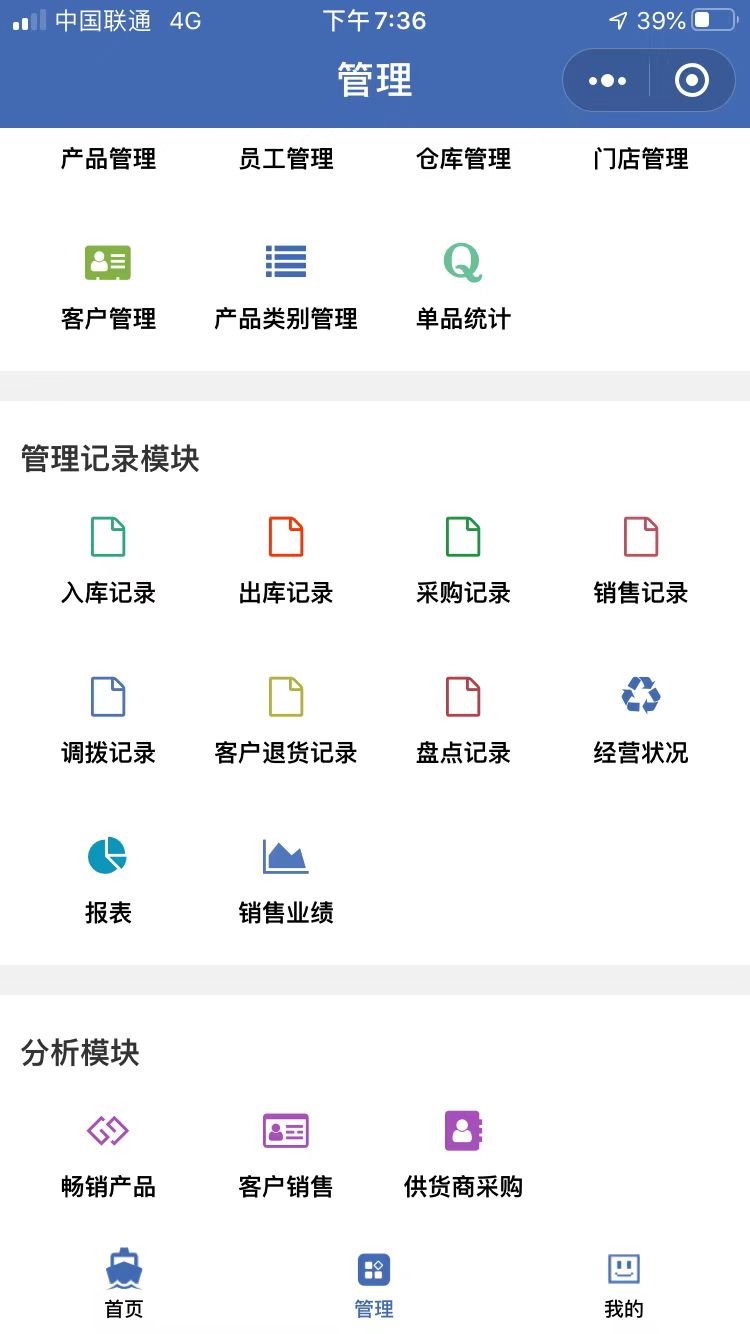Open 盘点记录

tap(463, 721)
